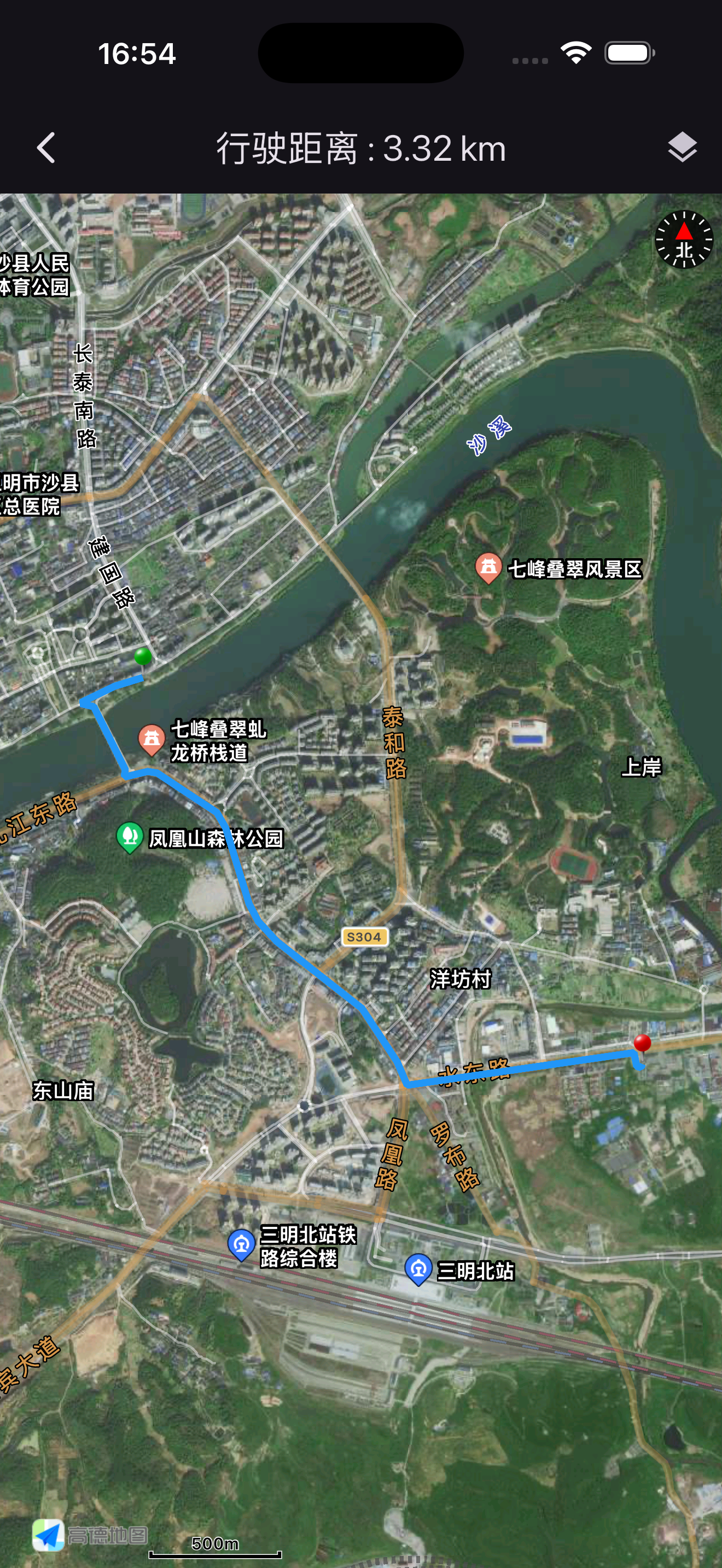View the 三明北站铁路综合楼 marker
The height and width of the screenshot is (1568, 722).
point(241,1244)
